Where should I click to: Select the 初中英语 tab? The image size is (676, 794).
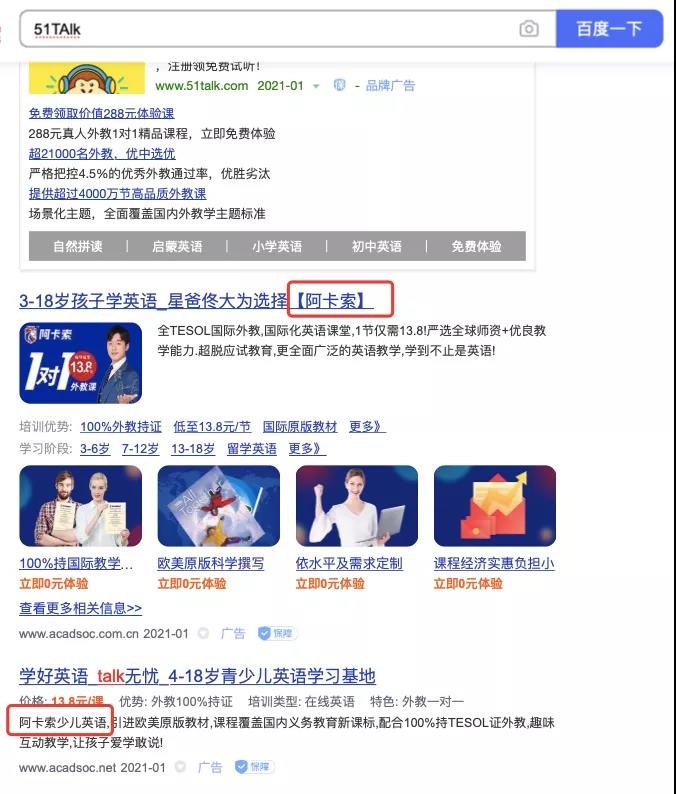click(376, 246)
